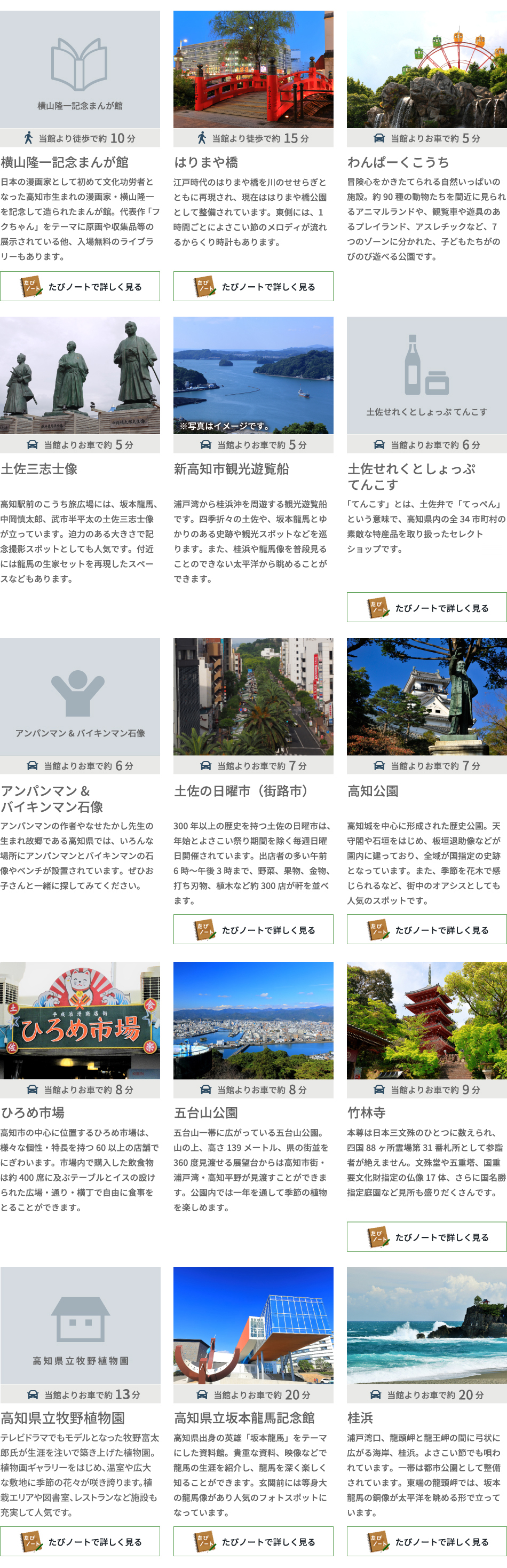This screenshot has width=507, height=1568.
Task: See 高知県立坂本龍馬記念館 details in たびノート
Action: point(253,1541)
